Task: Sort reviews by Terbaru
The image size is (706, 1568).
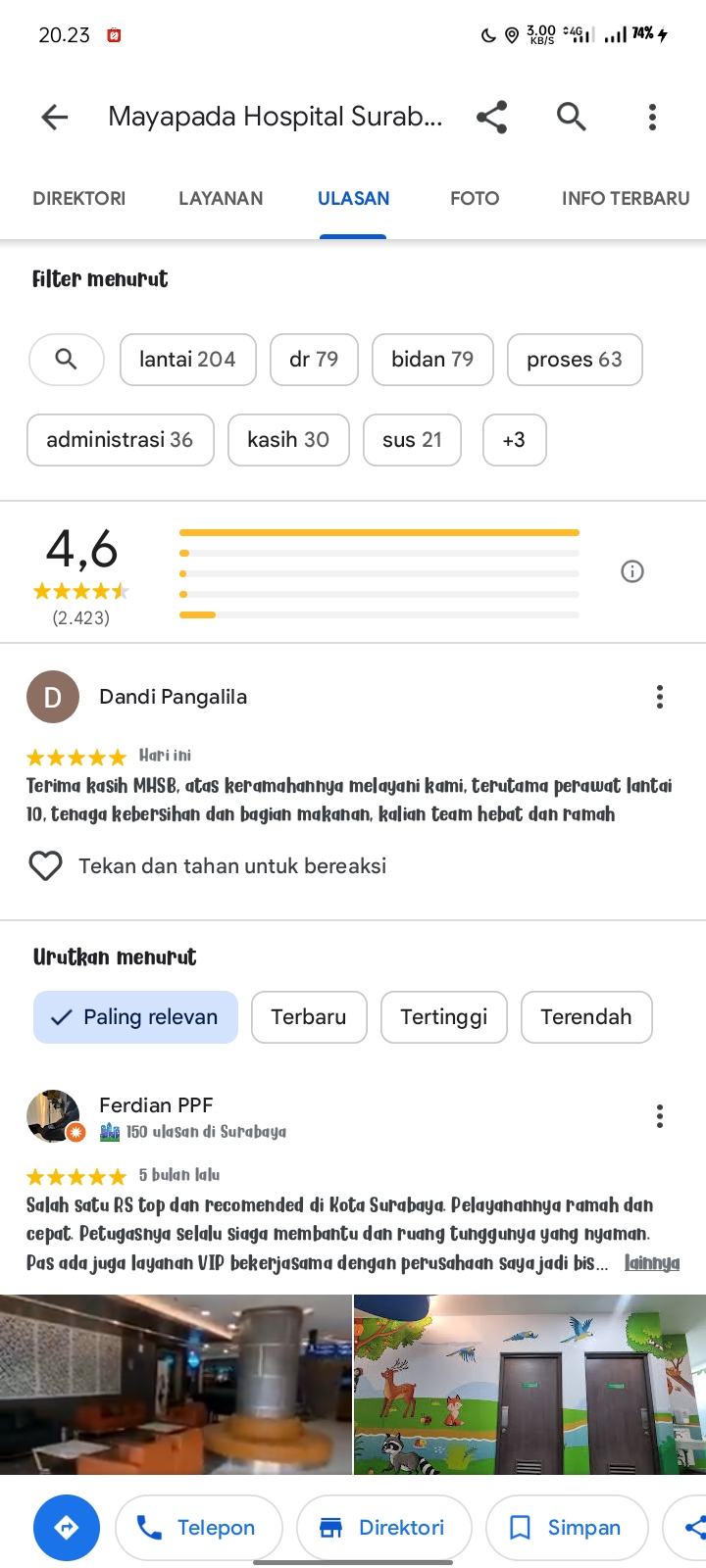Action: 309,1017
